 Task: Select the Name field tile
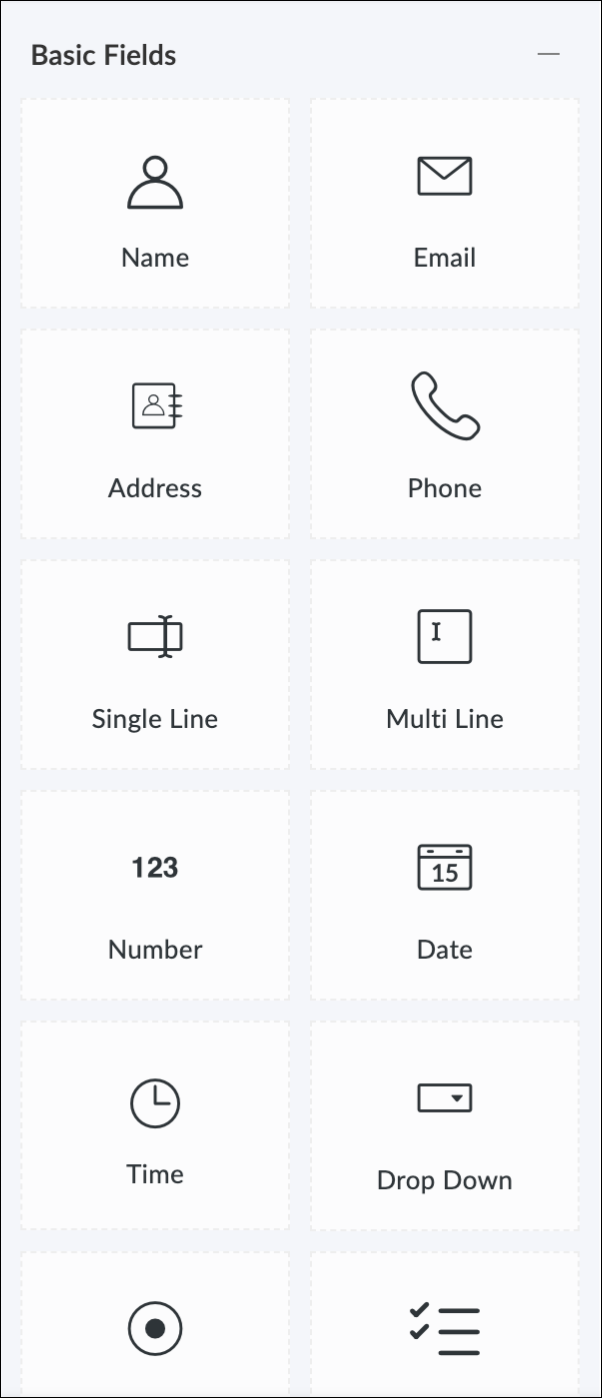click(x=155, y=204)
